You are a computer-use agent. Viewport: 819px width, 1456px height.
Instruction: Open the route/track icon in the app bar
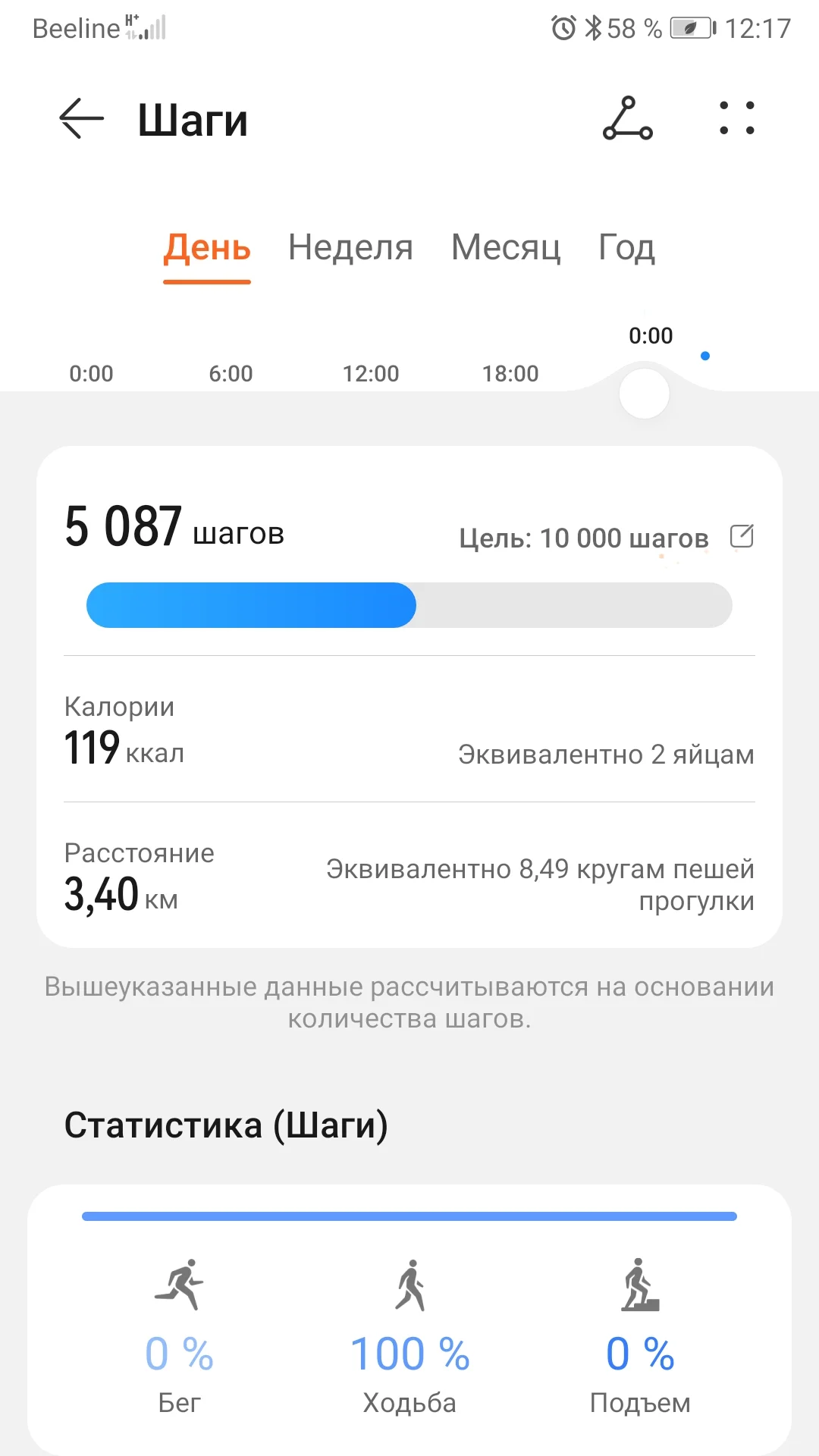pos(627,119)
